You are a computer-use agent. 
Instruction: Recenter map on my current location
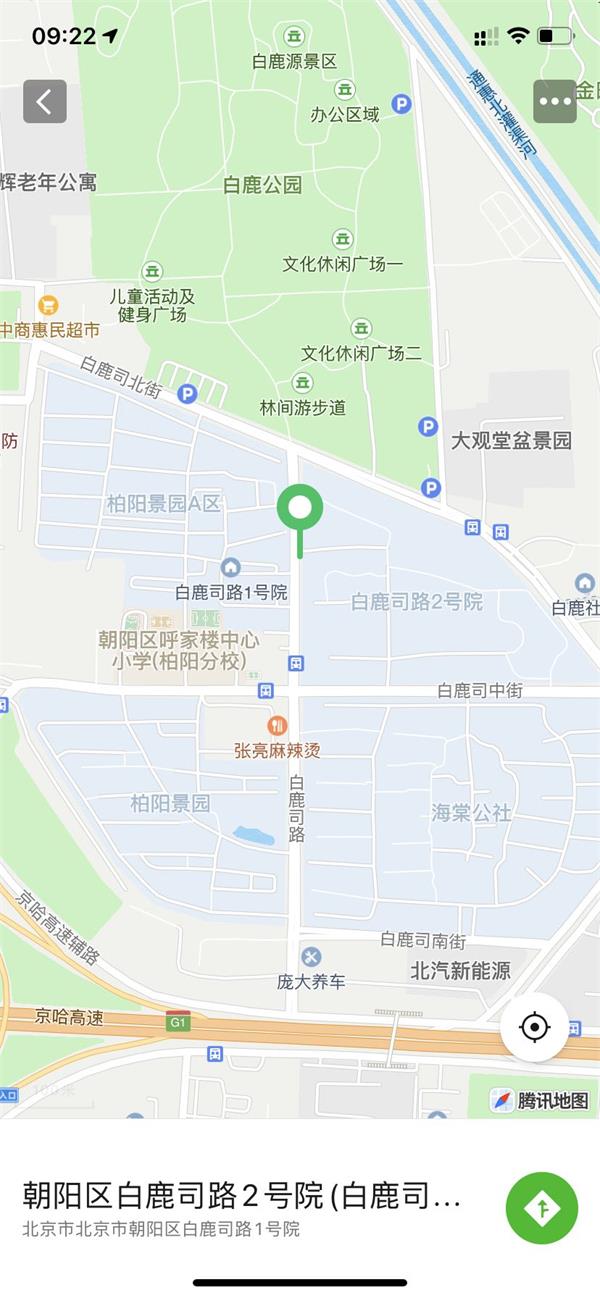point(535,1027)
